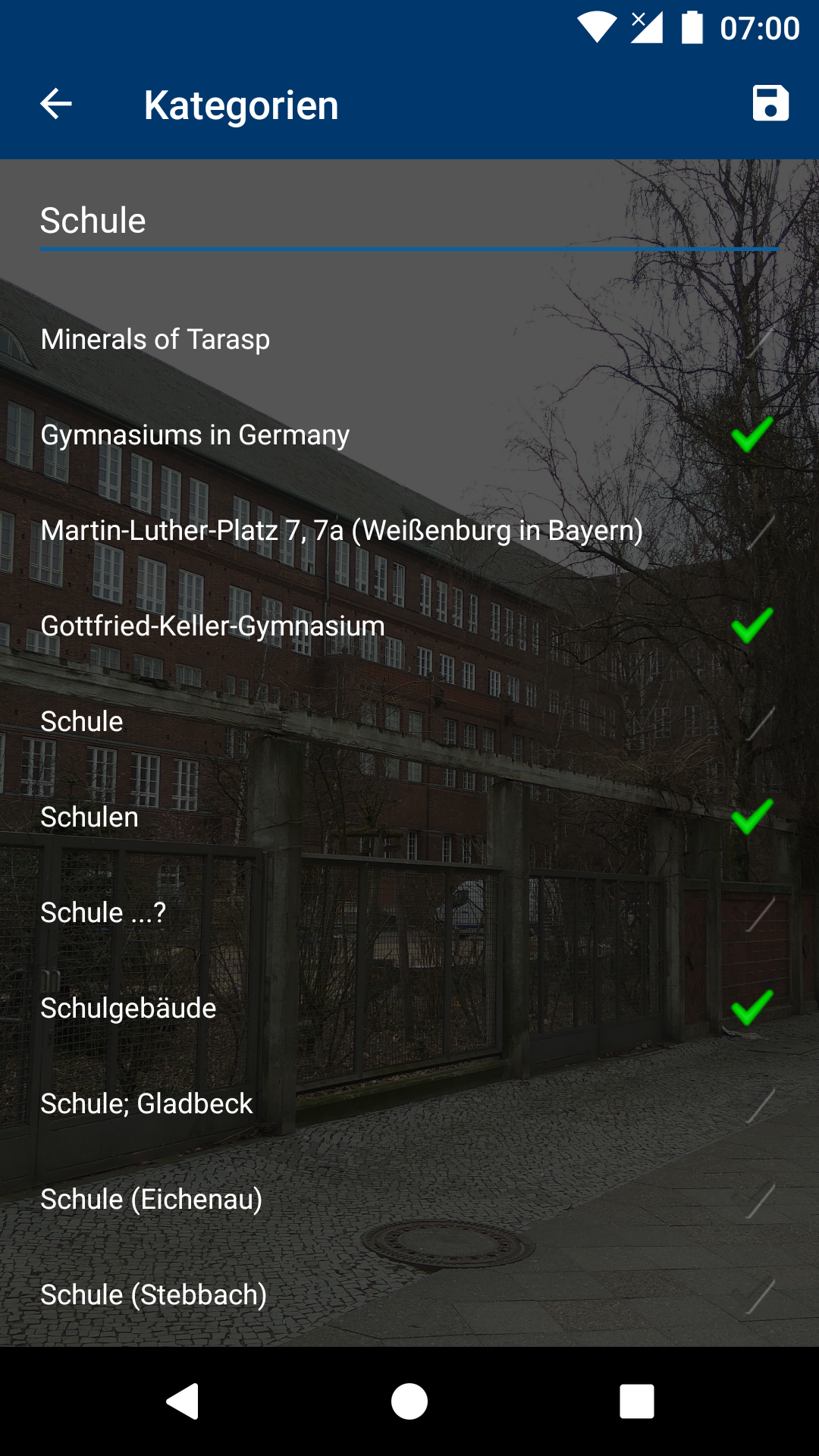Open the recent apps overview
The width and height of the screenshot is (819, 1456).
pos(636,1401)
